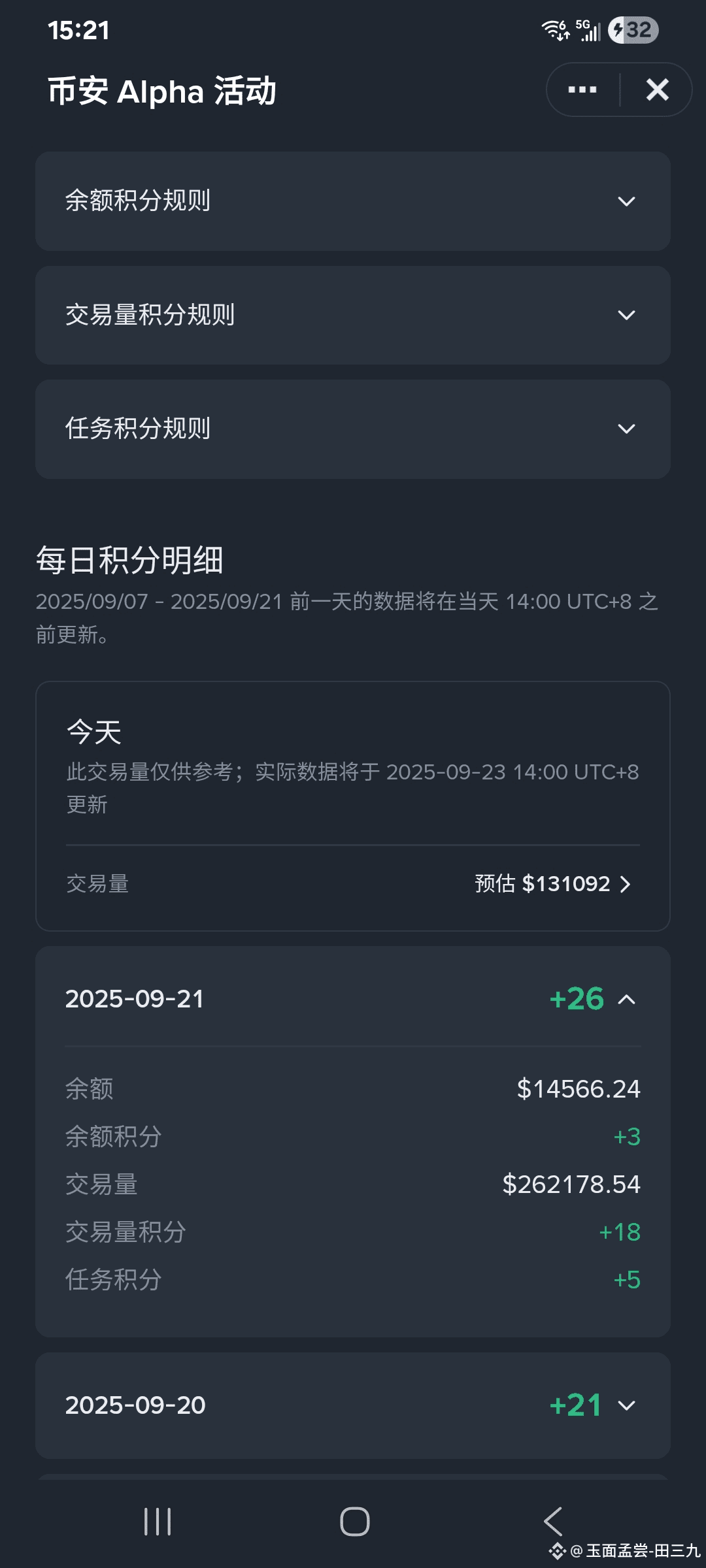Open today's estimated trading volume $131092
706x1568 pixels.
click(553, 884)
